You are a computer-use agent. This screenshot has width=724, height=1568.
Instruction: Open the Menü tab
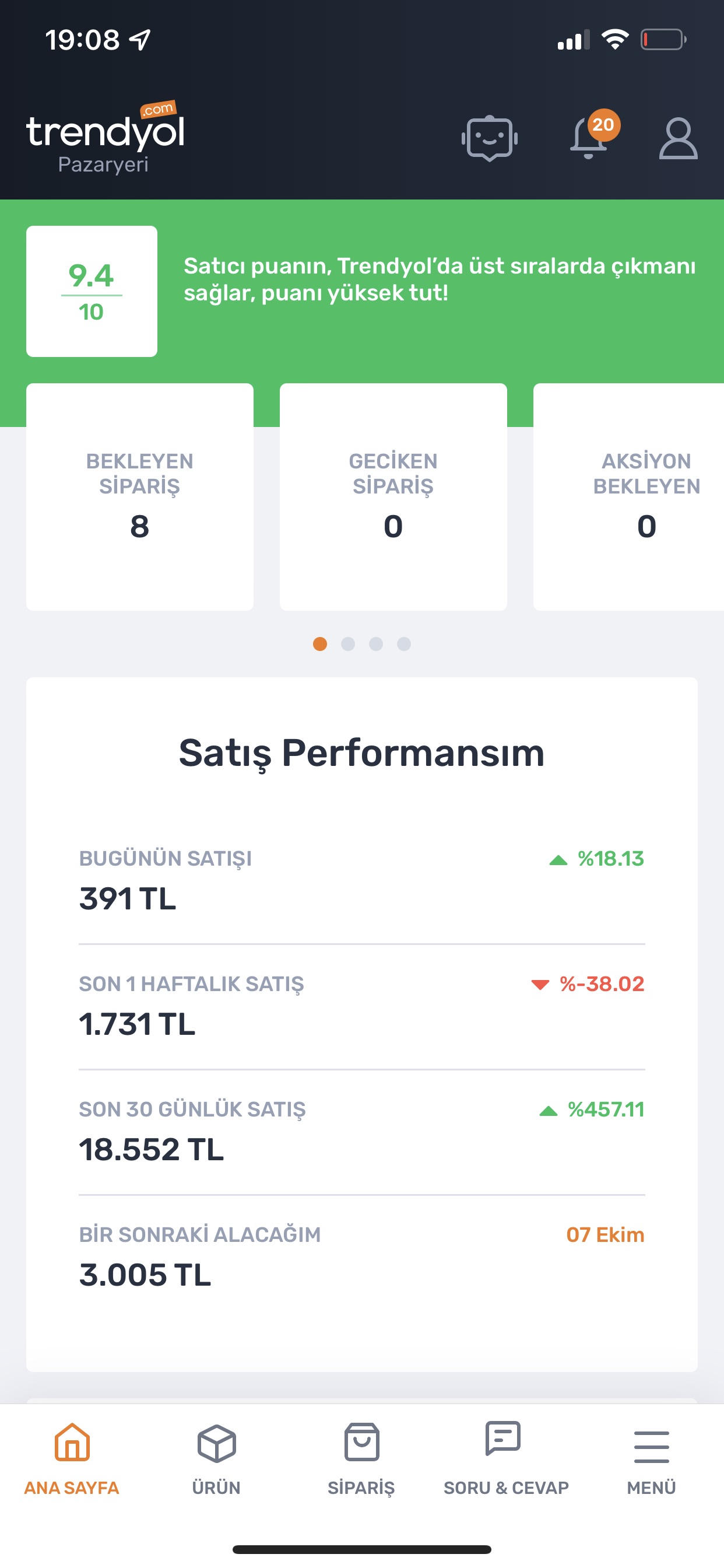pyautogui.click(x=652, y=1459)
